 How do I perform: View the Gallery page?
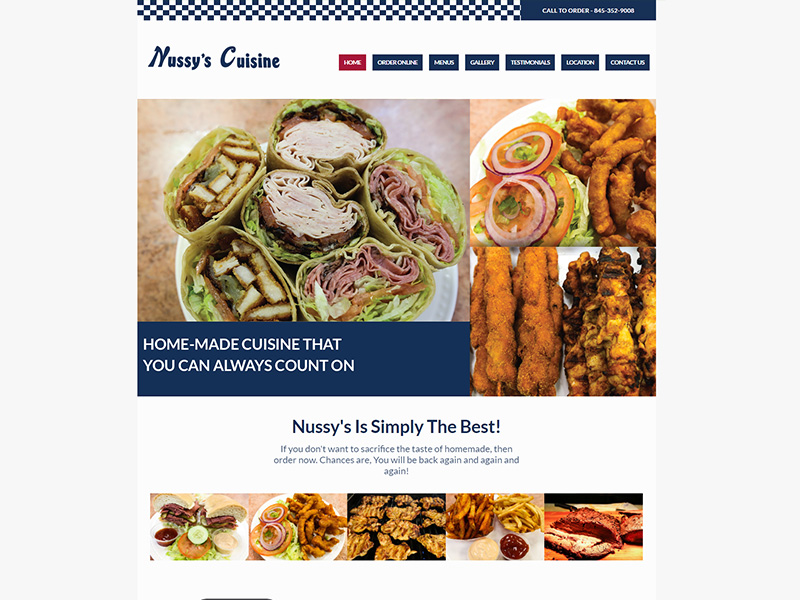pos(482,62)
